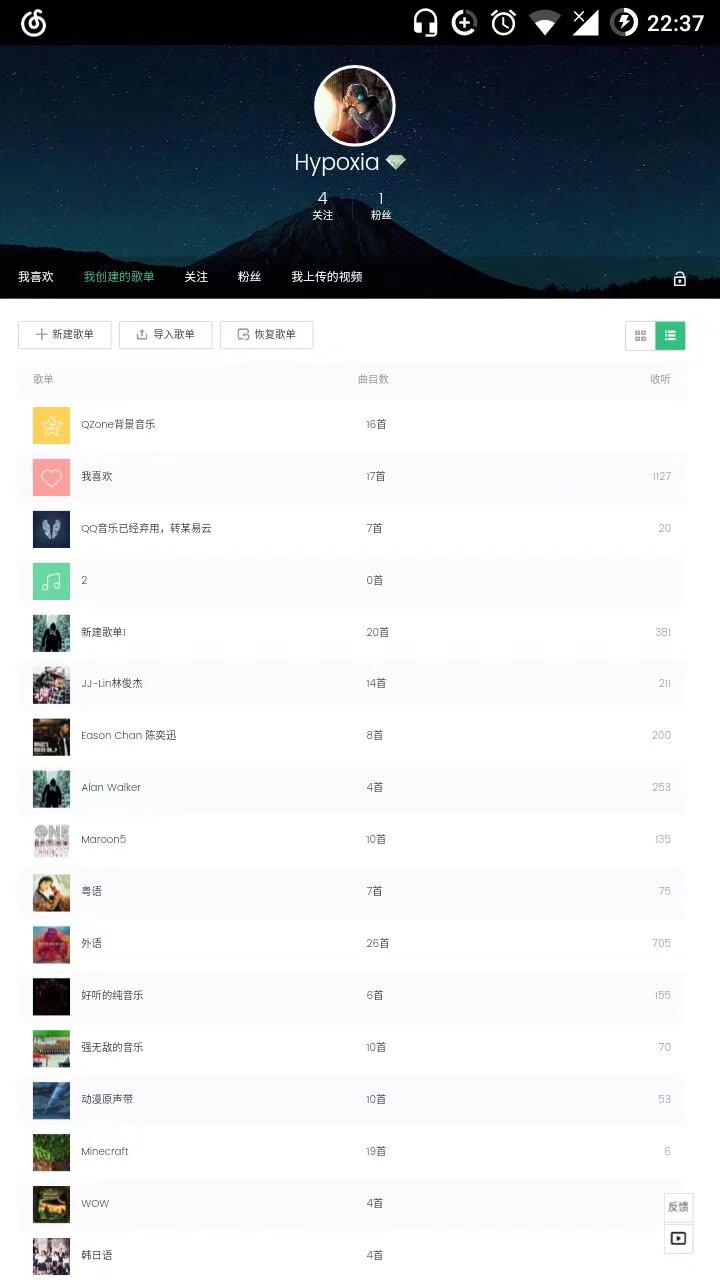View the Maroon5 playlist
This screenshot has width=720, height=1280.
104,840
